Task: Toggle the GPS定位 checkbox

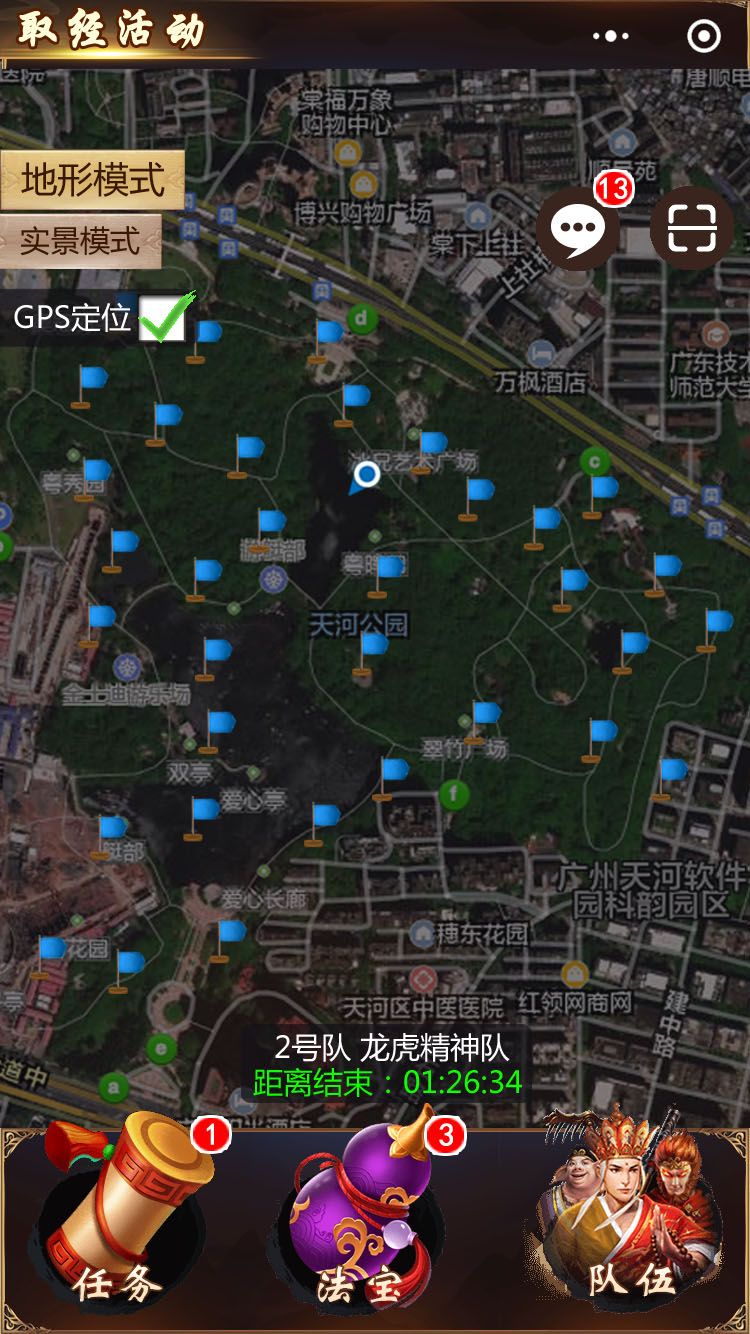Action: 163,319
